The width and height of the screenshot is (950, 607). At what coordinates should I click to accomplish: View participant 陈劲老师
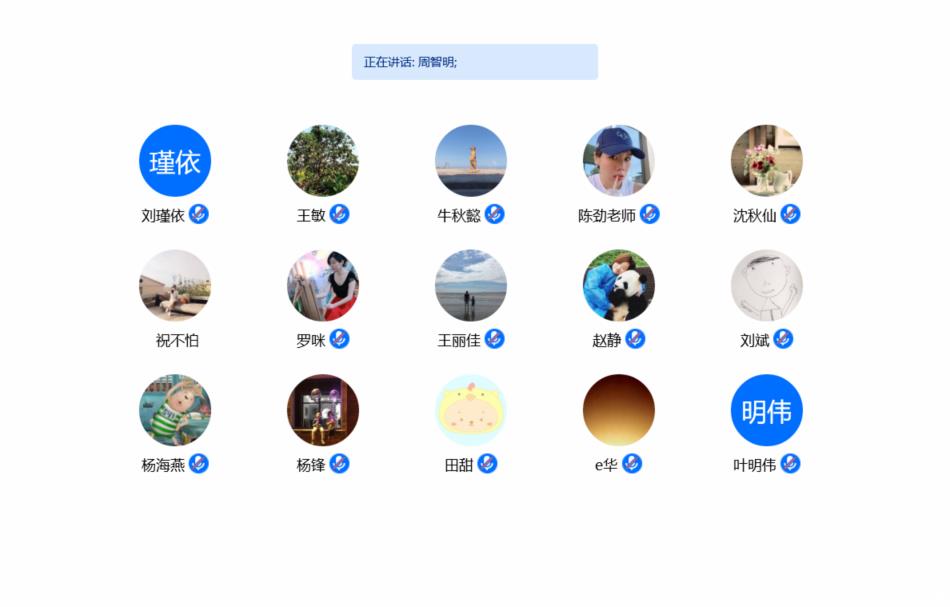[619, 160]
